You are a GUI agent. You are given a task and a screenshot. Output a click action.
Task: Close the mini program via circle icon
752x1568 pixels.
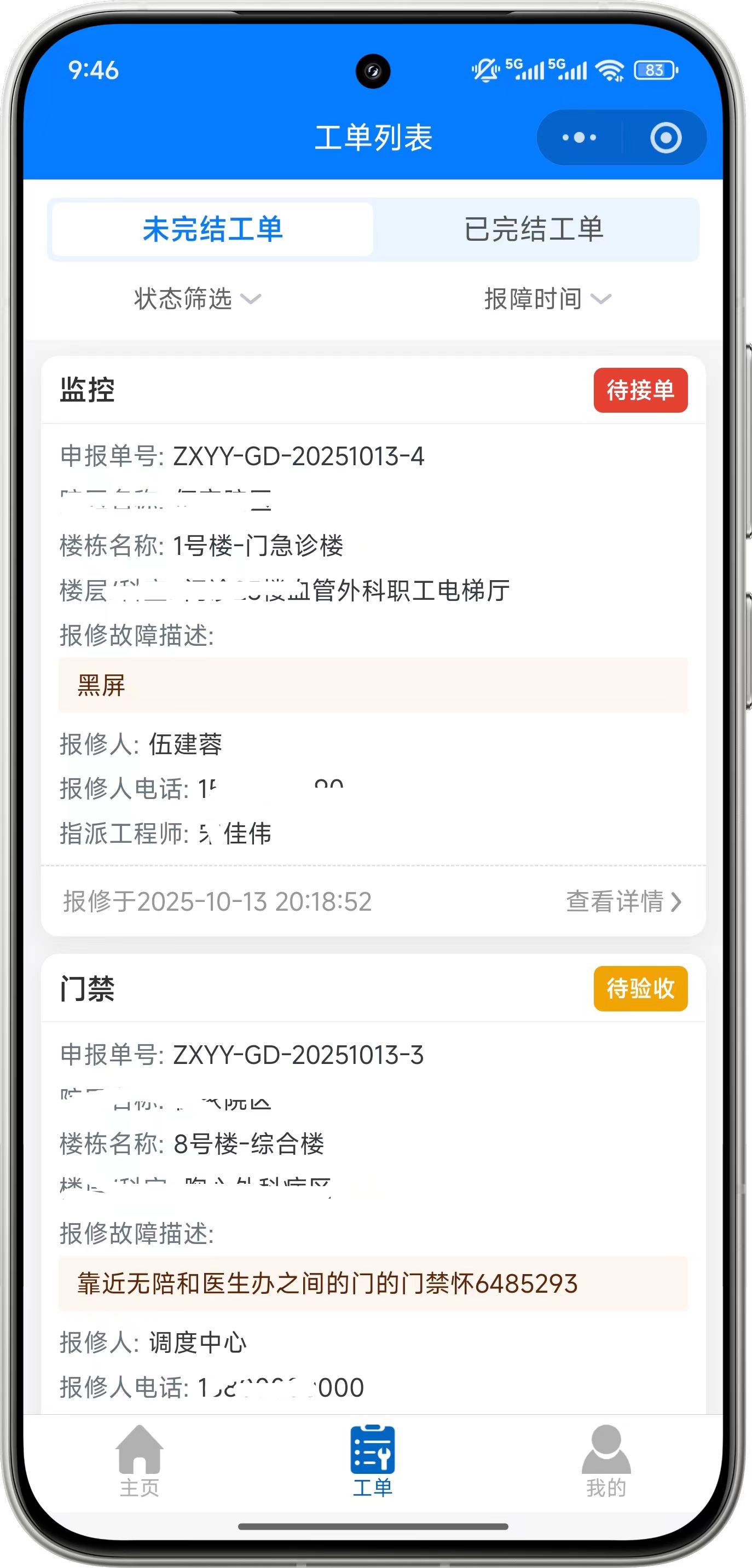(666, 137)
